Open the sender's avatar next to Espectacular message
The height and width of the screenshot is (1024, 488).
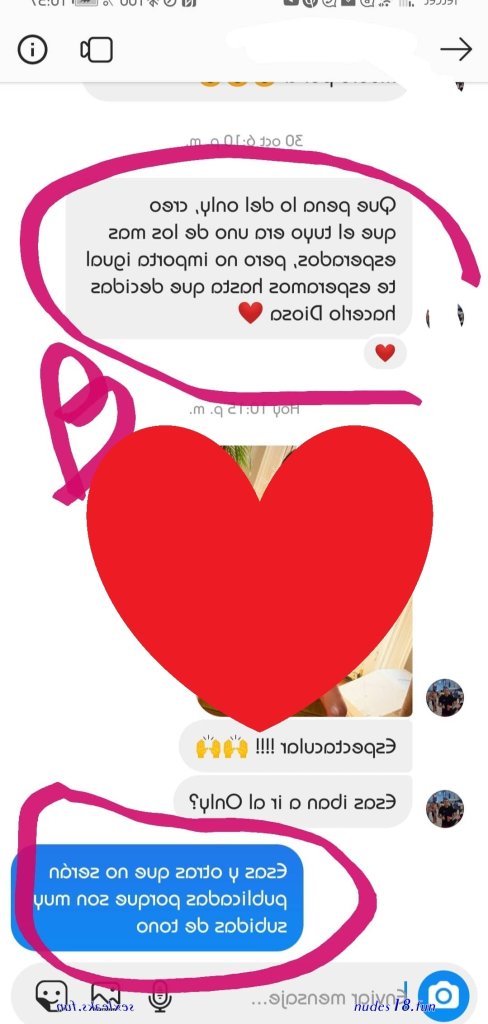pos(445,697)
